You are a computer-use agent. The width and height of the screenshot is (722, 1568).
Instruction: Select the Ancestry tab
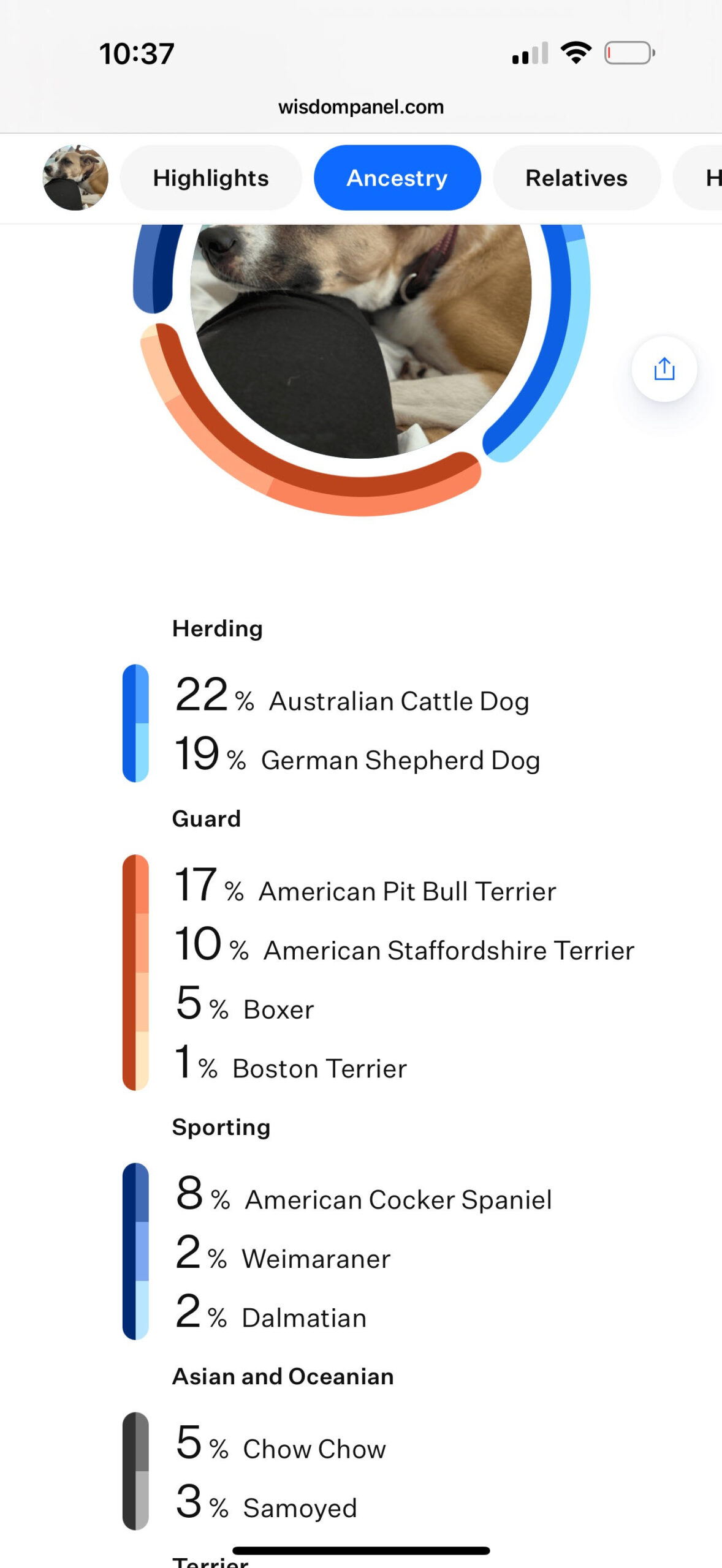pyautogui.click(x=397, y=178)
